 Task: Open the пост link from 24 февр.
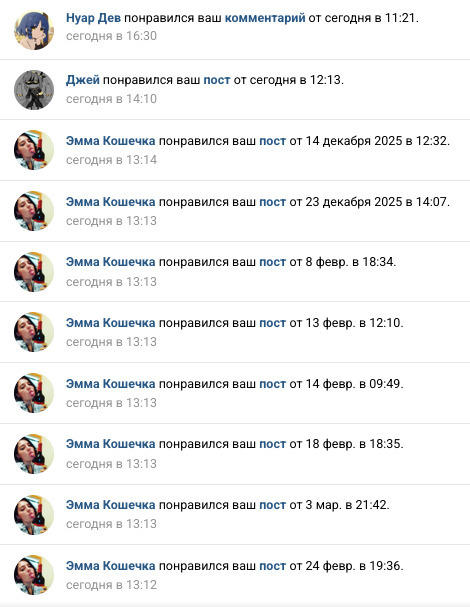coord(273,566)
